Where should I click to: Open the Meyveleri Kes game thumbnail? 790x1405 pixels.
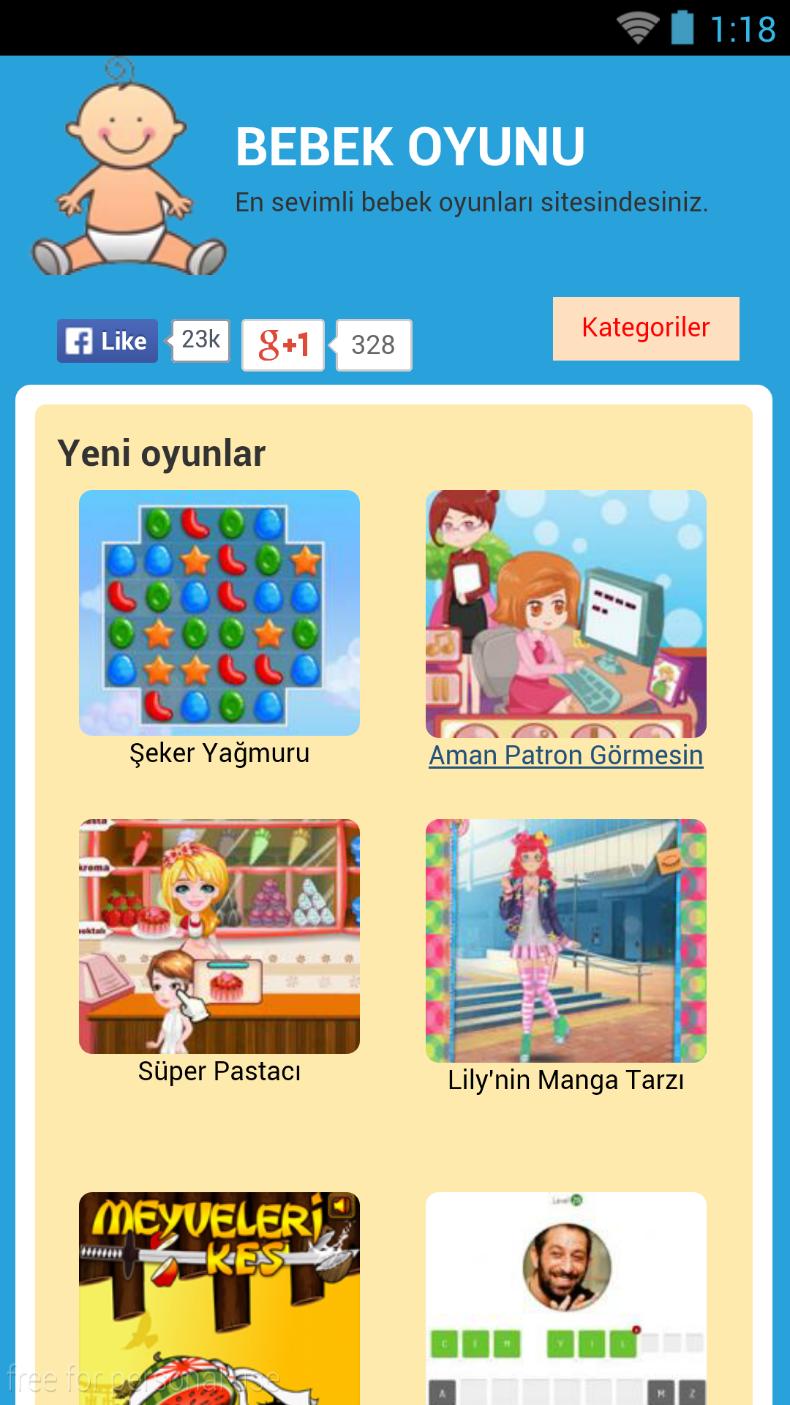[219, 1297]
